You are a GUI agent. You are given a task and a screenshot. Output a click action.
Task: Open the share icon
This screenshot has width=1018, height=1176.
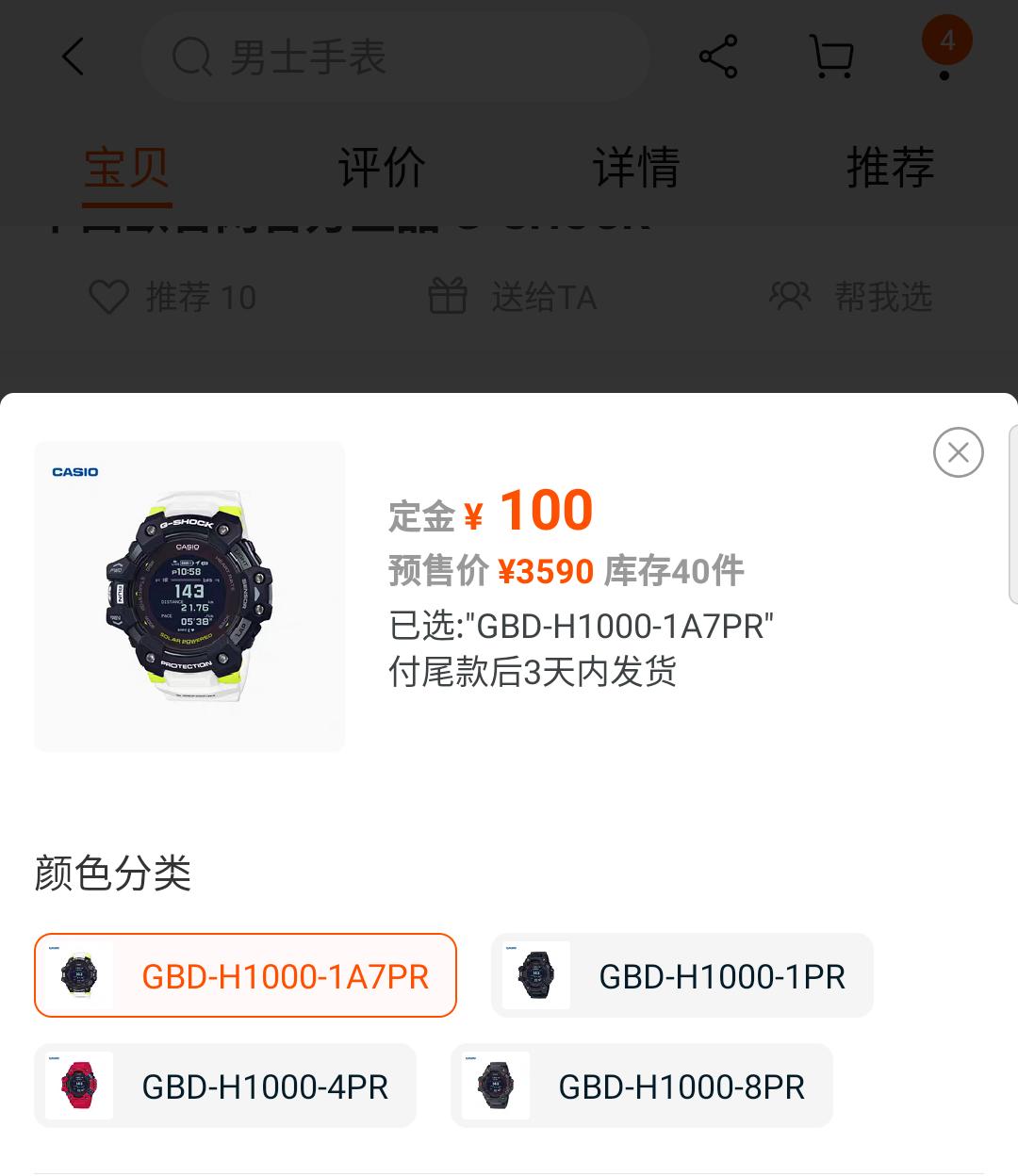point(719,56)
